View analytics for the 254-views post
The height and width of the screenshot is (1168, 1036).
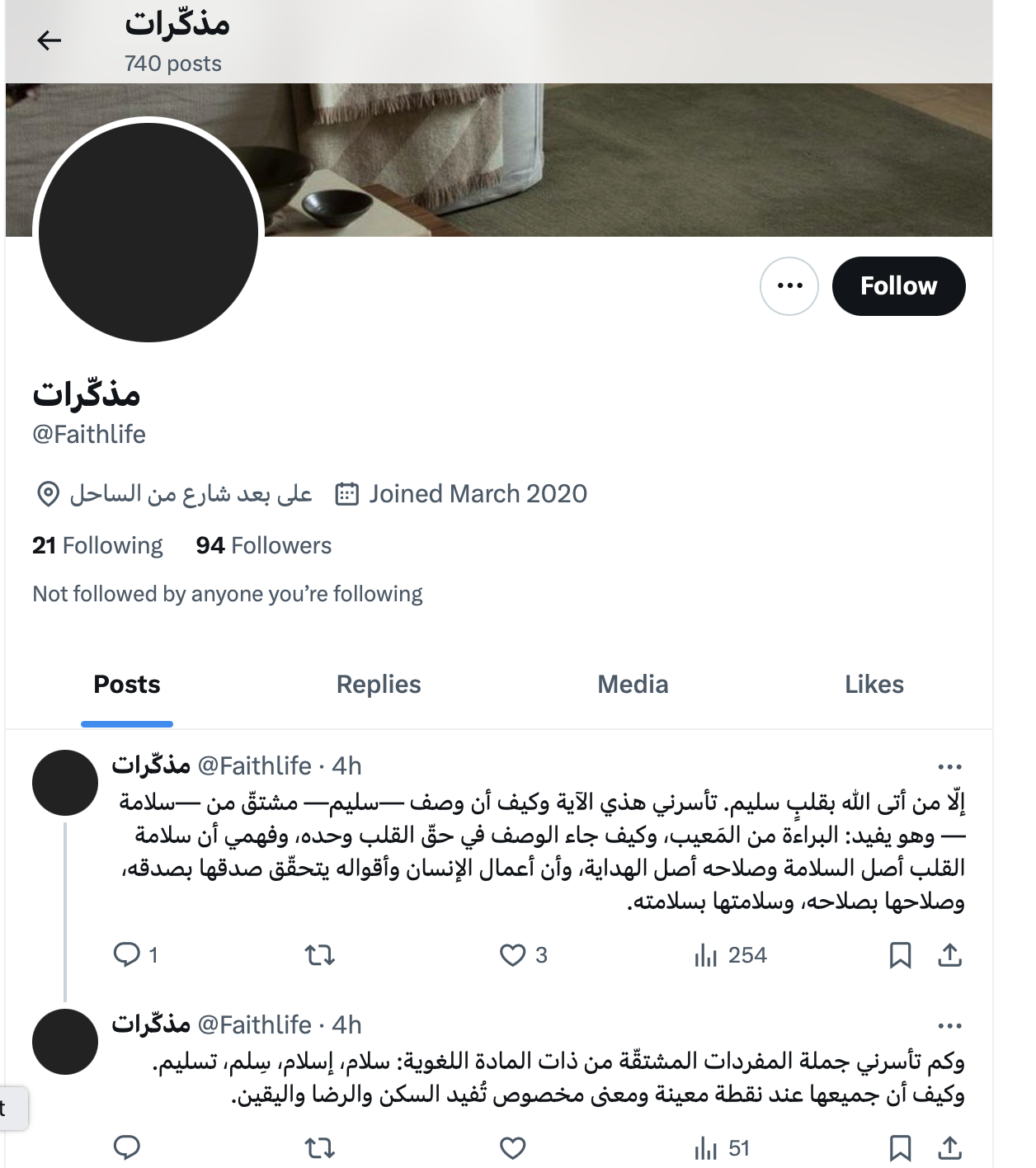click(x=730, y=955)
